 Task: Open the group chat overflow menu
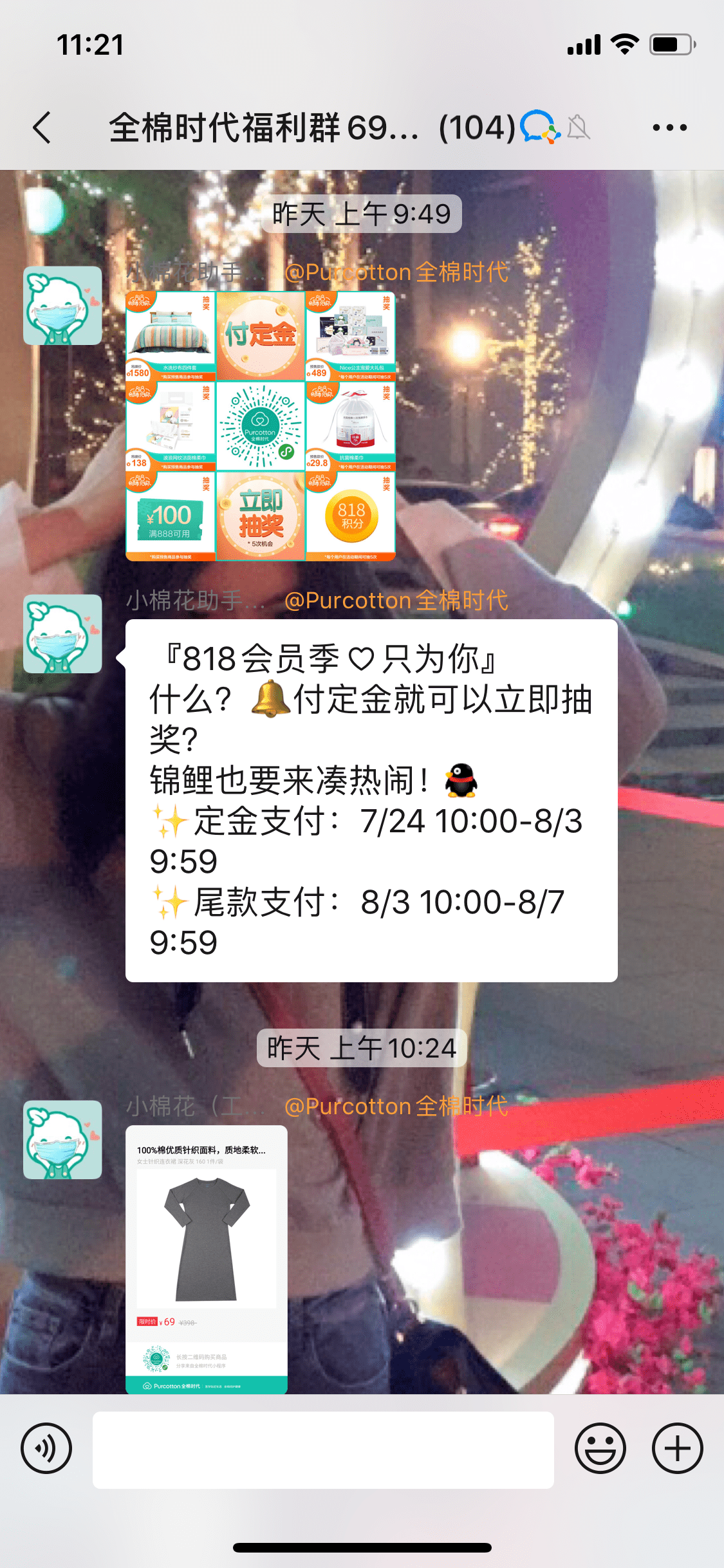(x=669, y=127)
